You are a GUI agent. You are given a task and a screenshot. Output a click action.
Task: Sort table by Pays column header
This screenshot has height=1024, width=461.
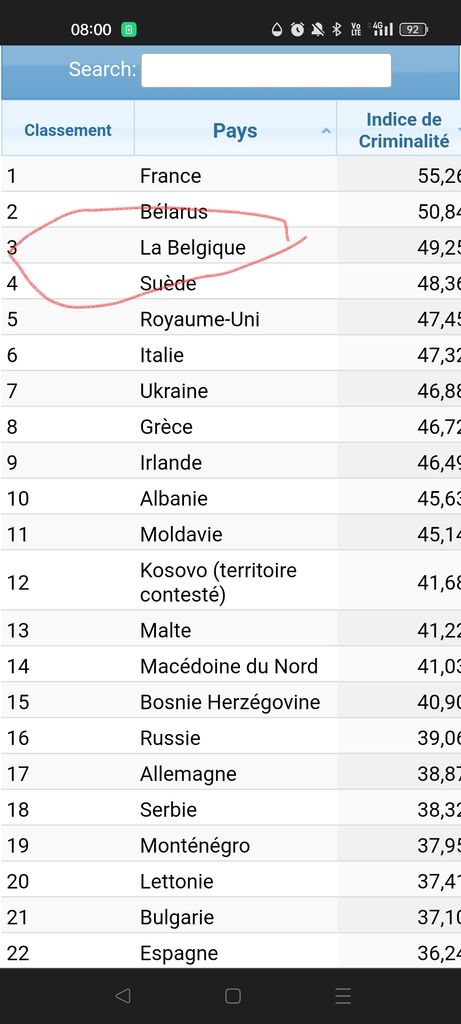click(x=235, y=130)
